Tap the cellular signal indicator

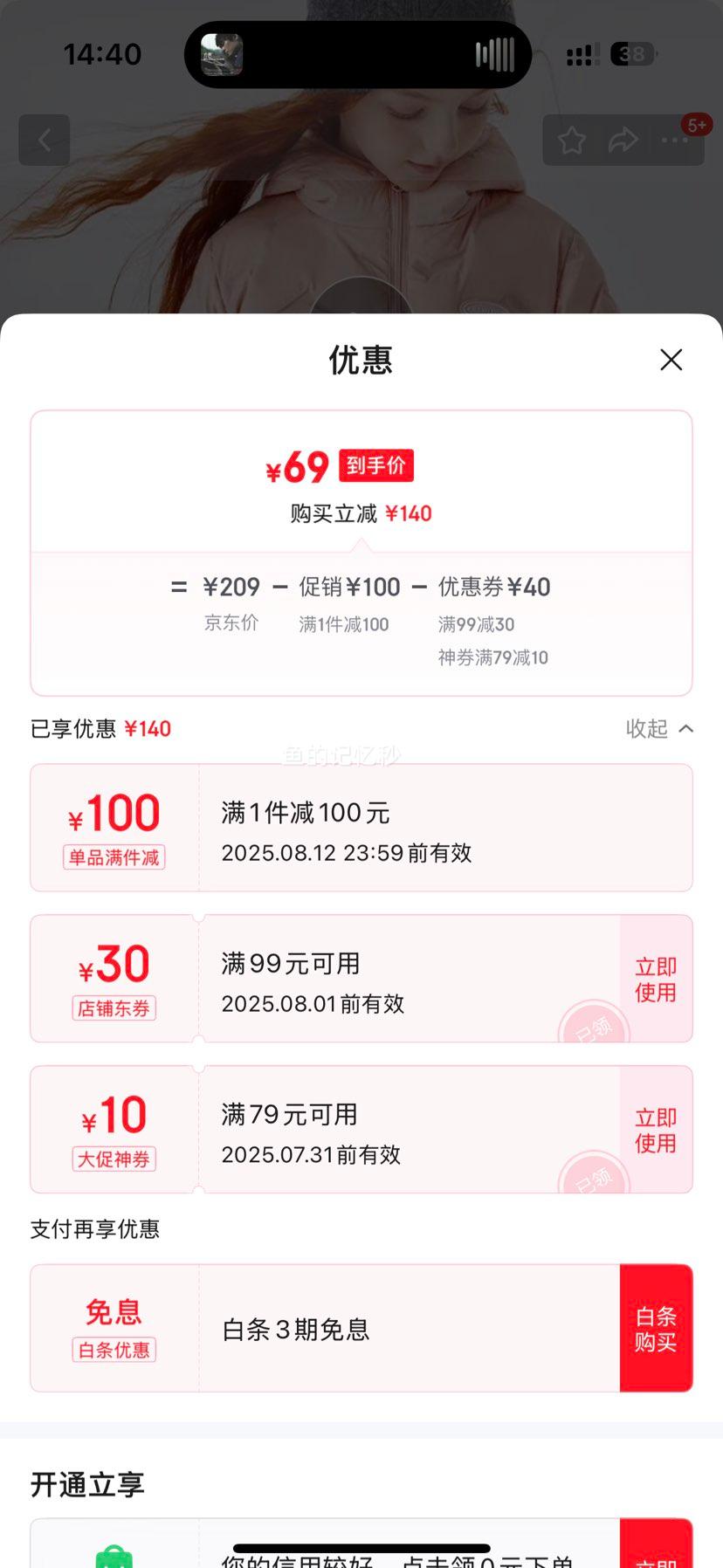coord(581,54)
